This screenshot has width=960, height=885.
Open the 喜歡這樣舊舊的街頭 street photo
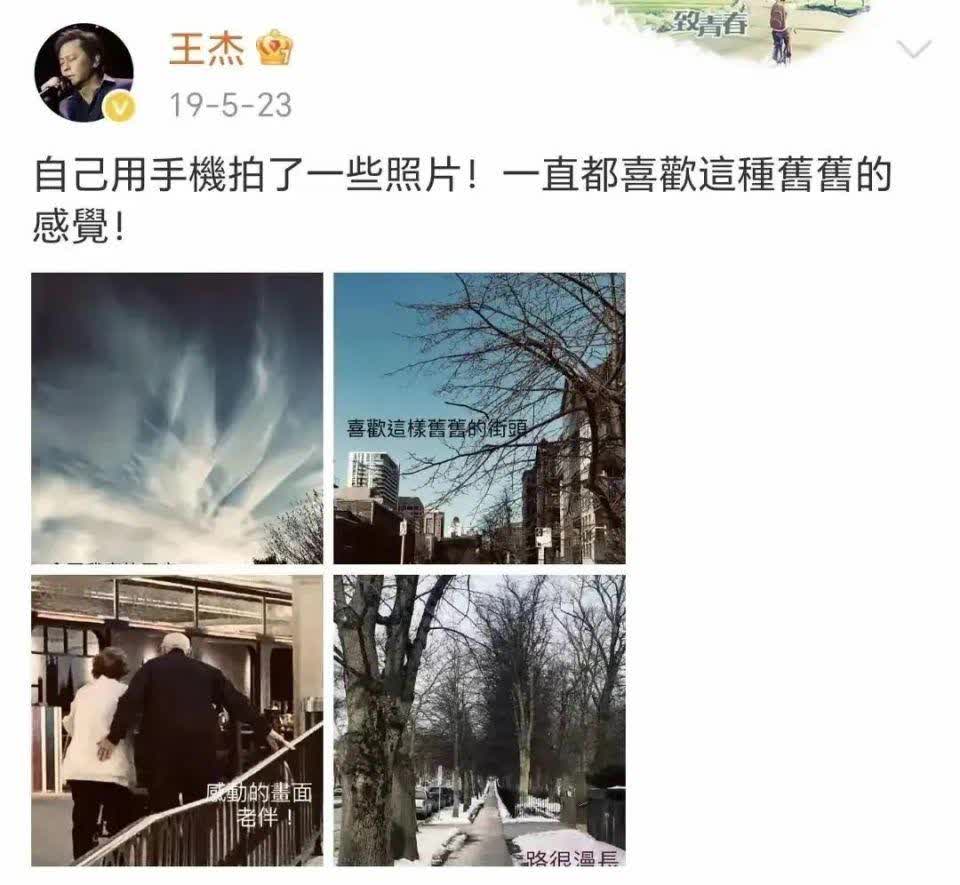479,418
